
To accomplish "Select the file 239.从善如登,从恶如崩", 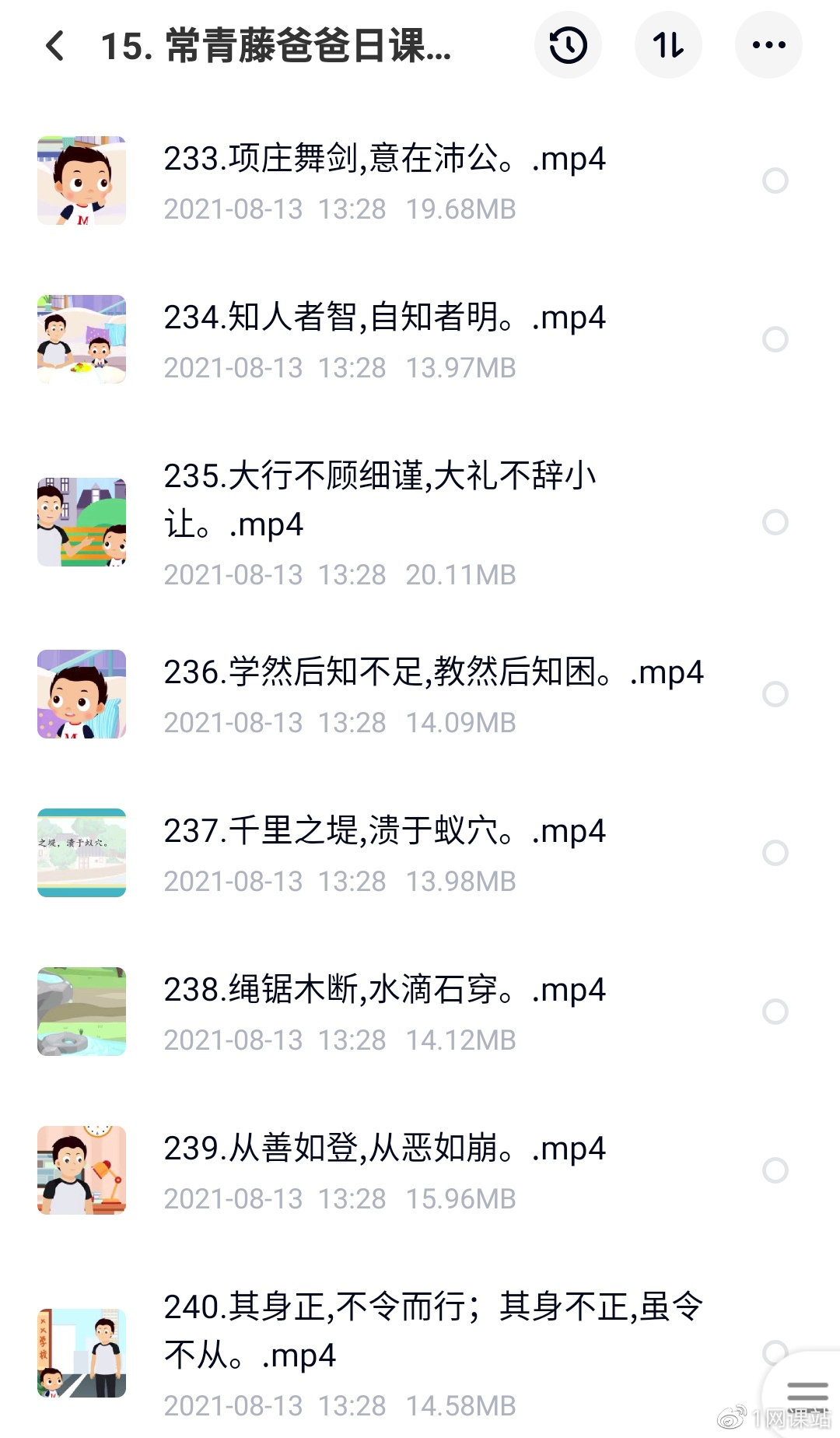I will 775,1170.
